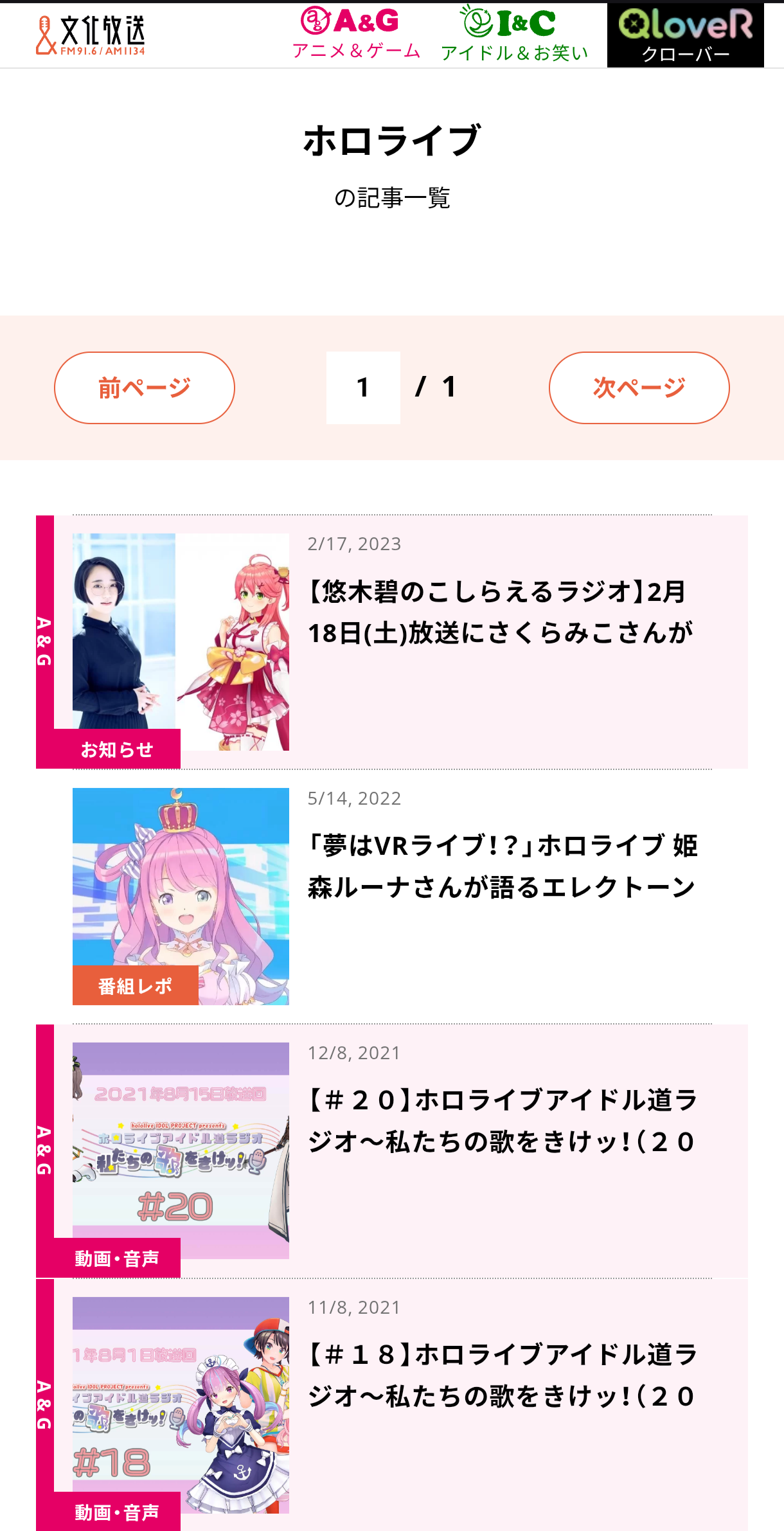Image resolution: width=784 pixels, height=1531 pixels.
Task: Read the 姫森ルーナ VRライブ article
Action: (x=502, y=866)
